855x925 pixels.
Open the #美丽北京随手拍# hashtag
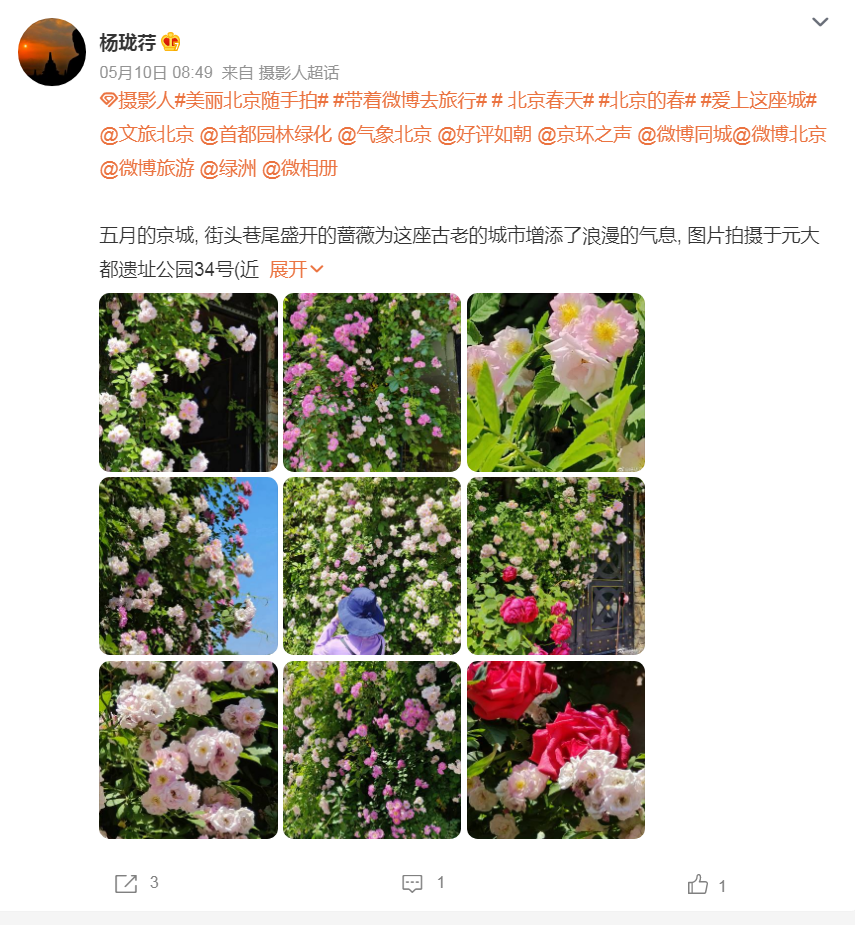pyautogui.click(x=250, y=100)
